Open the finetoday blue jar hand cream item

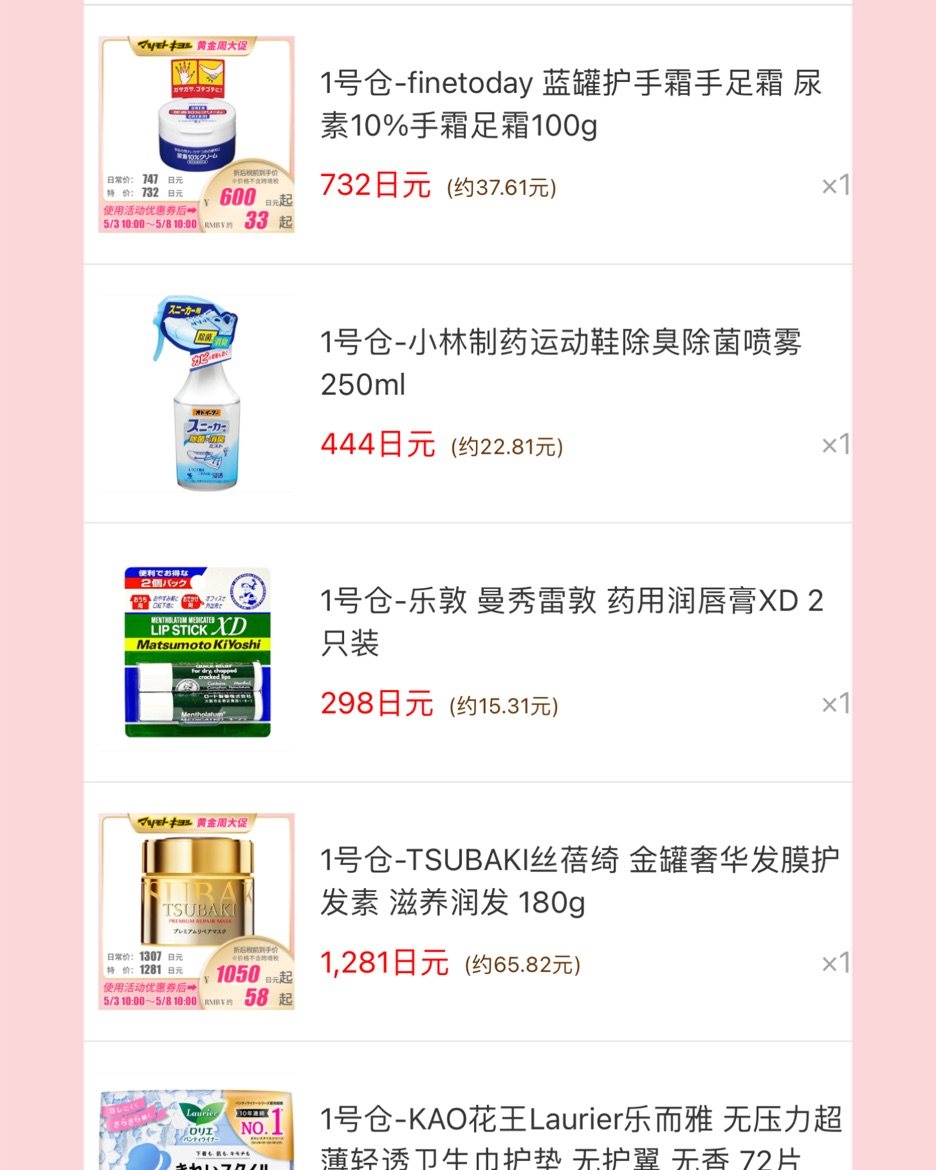570,105
